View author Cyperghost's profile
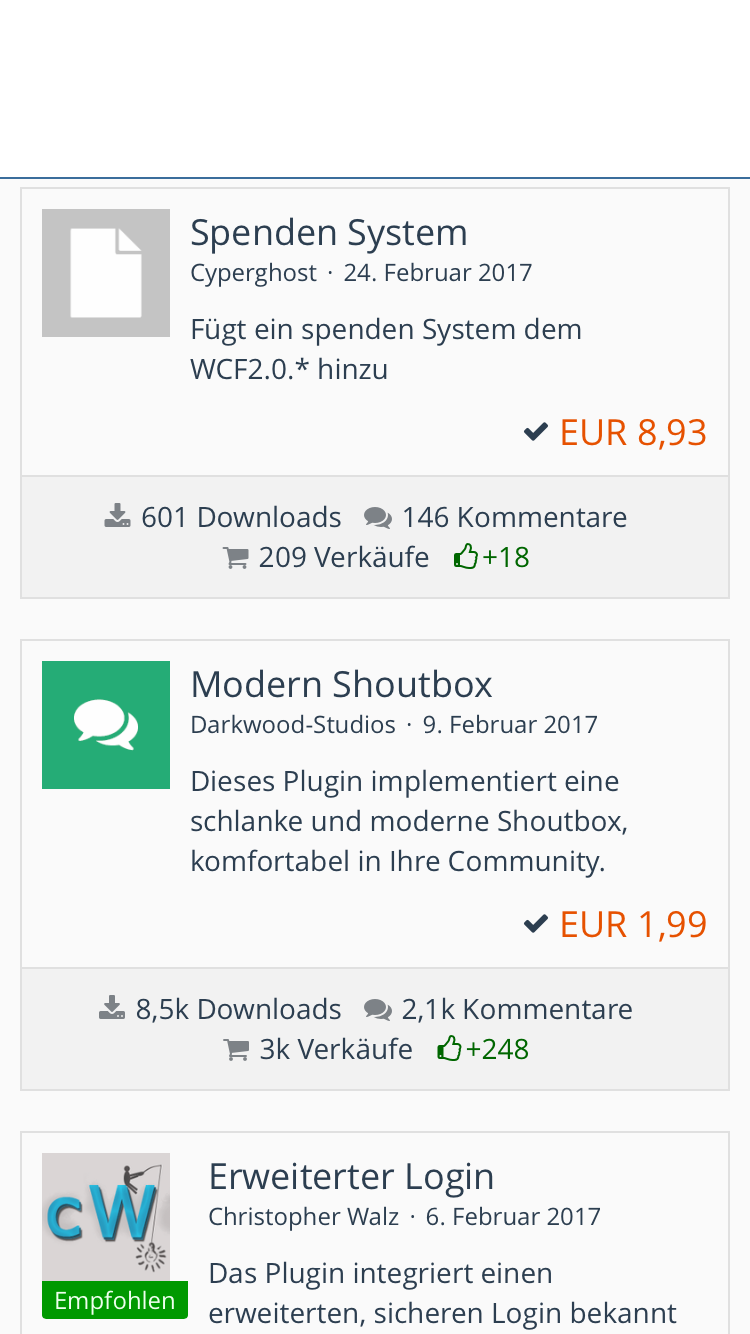 (x=253, y=273)
